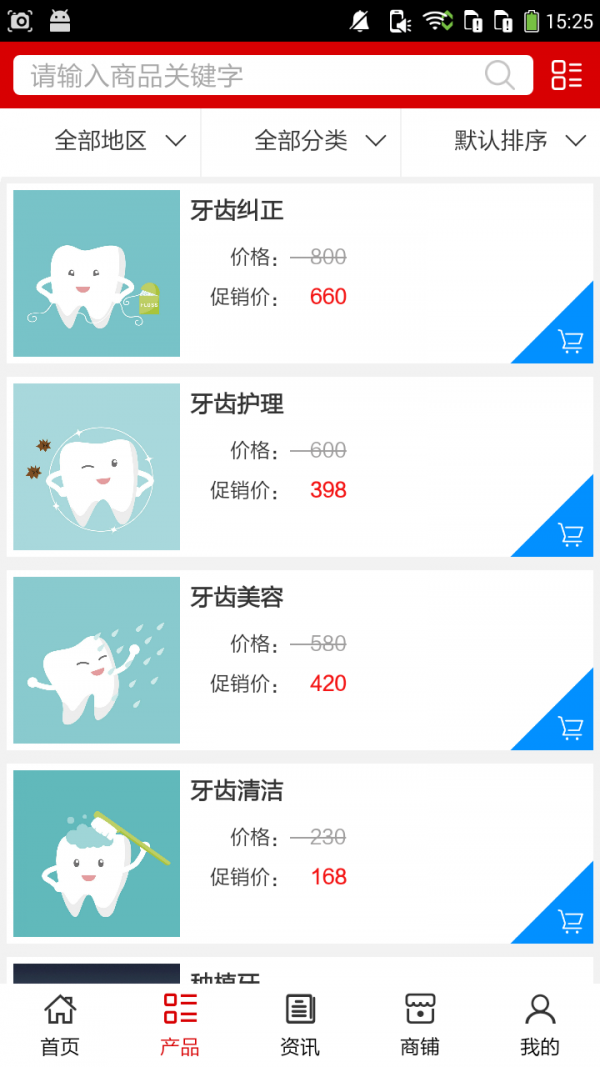Screen dimensions: 600x1067
Task: Switch list layout via the red view icon
Action: click(x=566, y=75)
